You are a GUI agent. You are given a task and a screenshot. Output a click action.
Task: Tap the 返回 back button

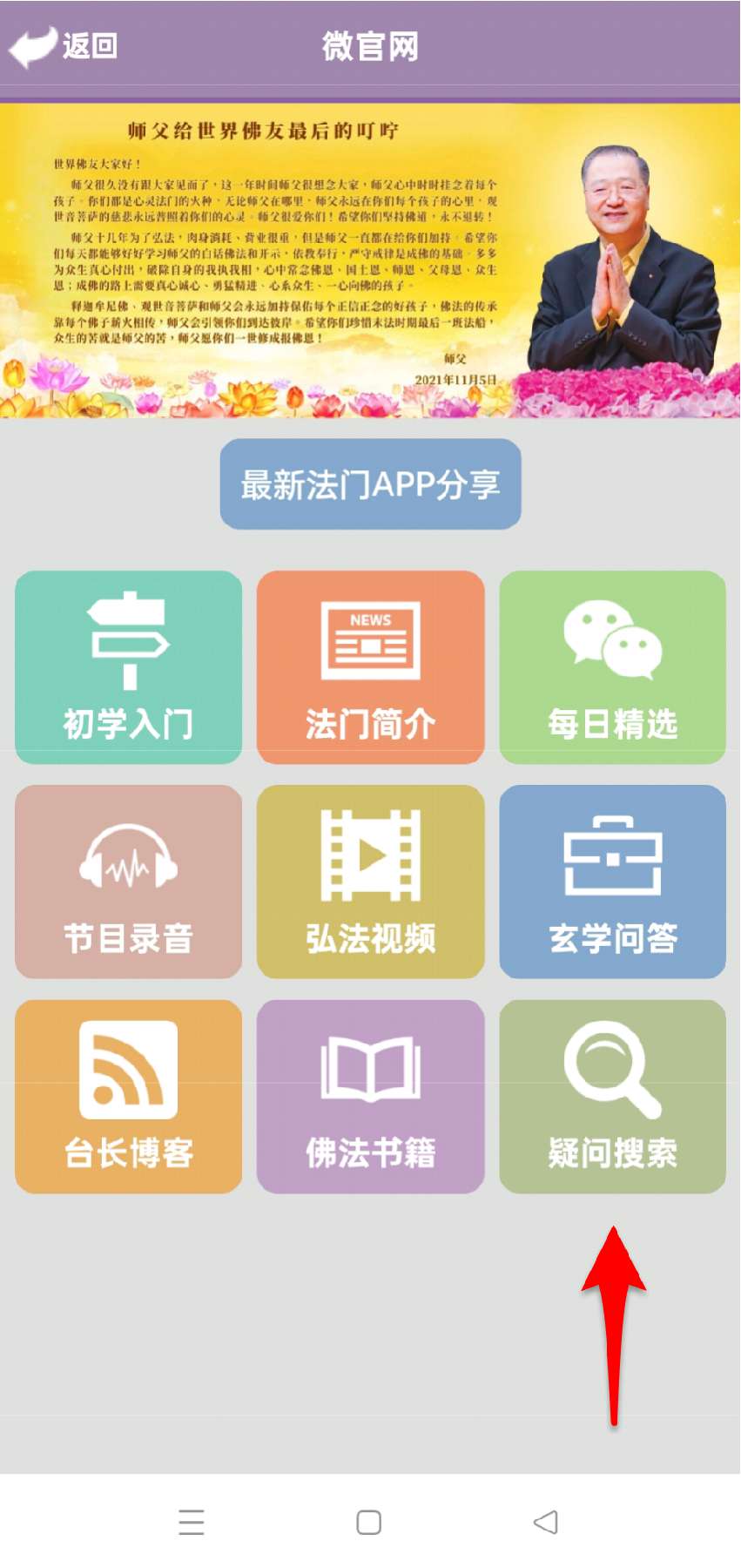tap(64, 45)
